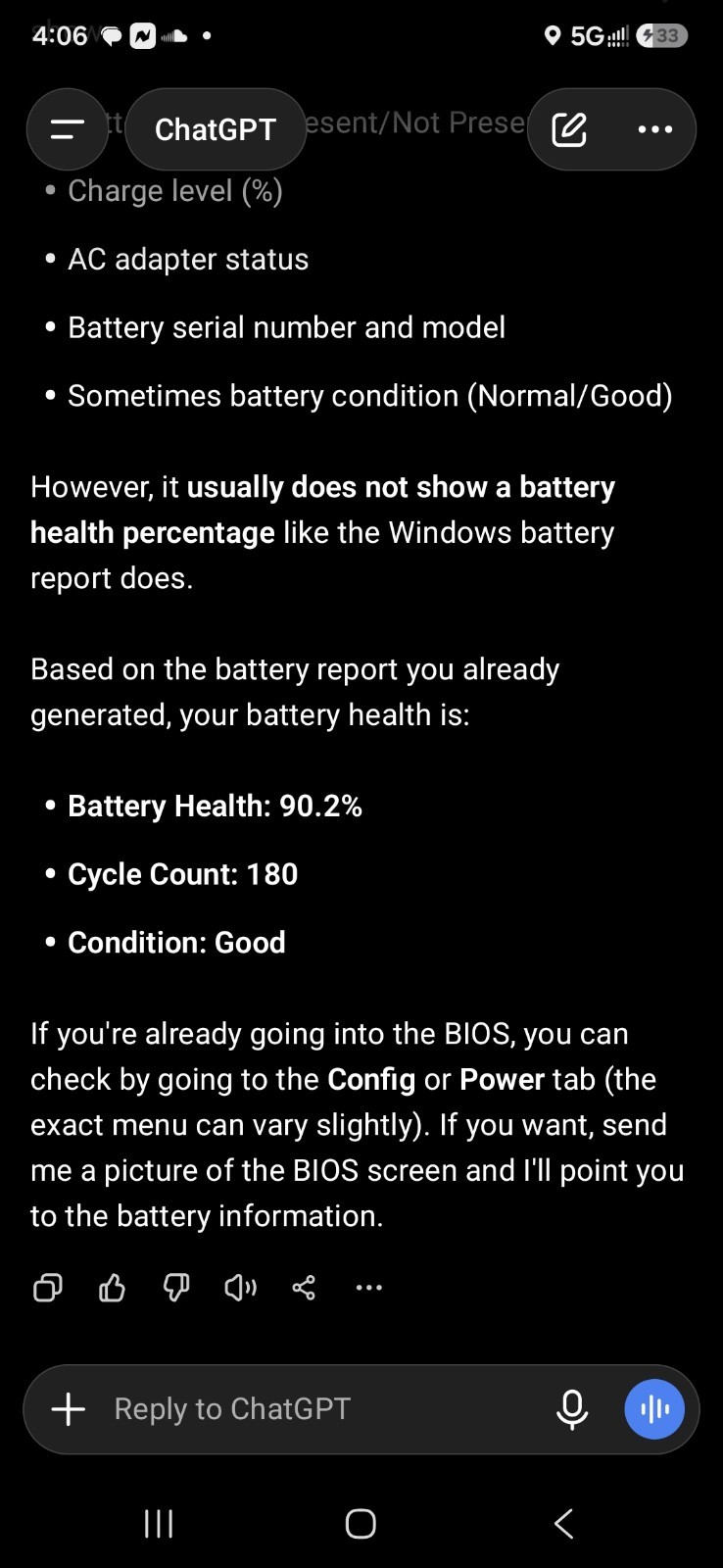The image size is (723, 1568).
Task: Tap the ChatGPT model selector pill
Action: [x=216, y=129]
